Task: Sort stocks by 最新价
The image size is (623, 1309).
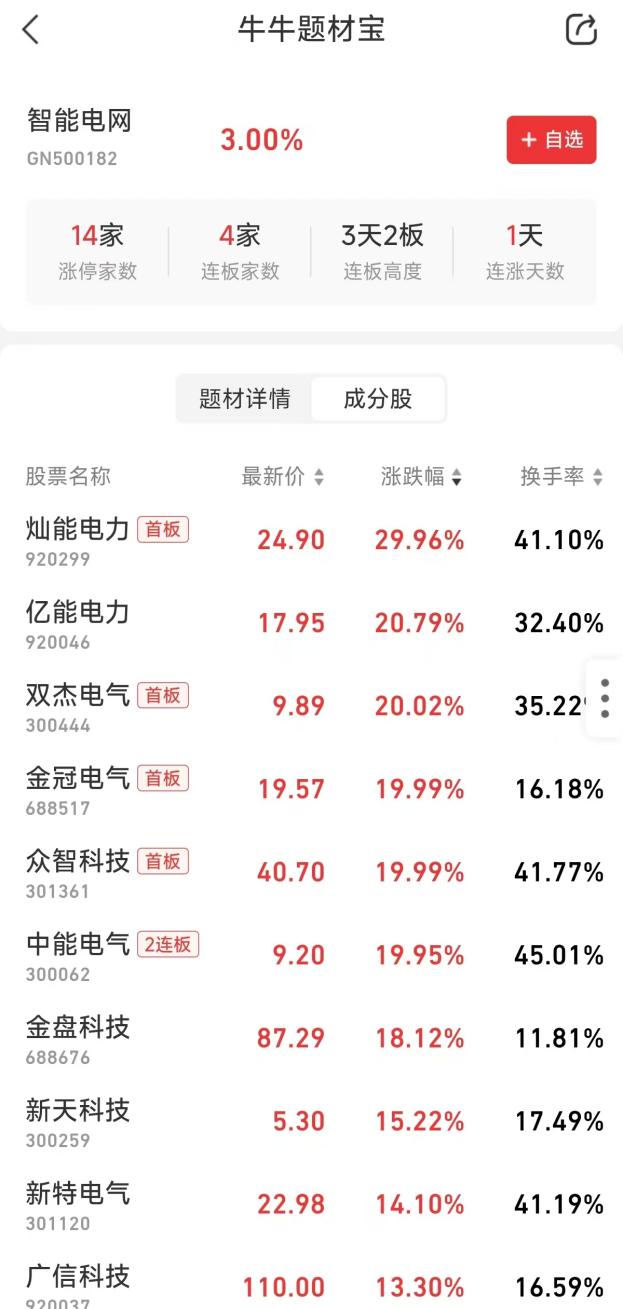Action: [x=283, y=477]
